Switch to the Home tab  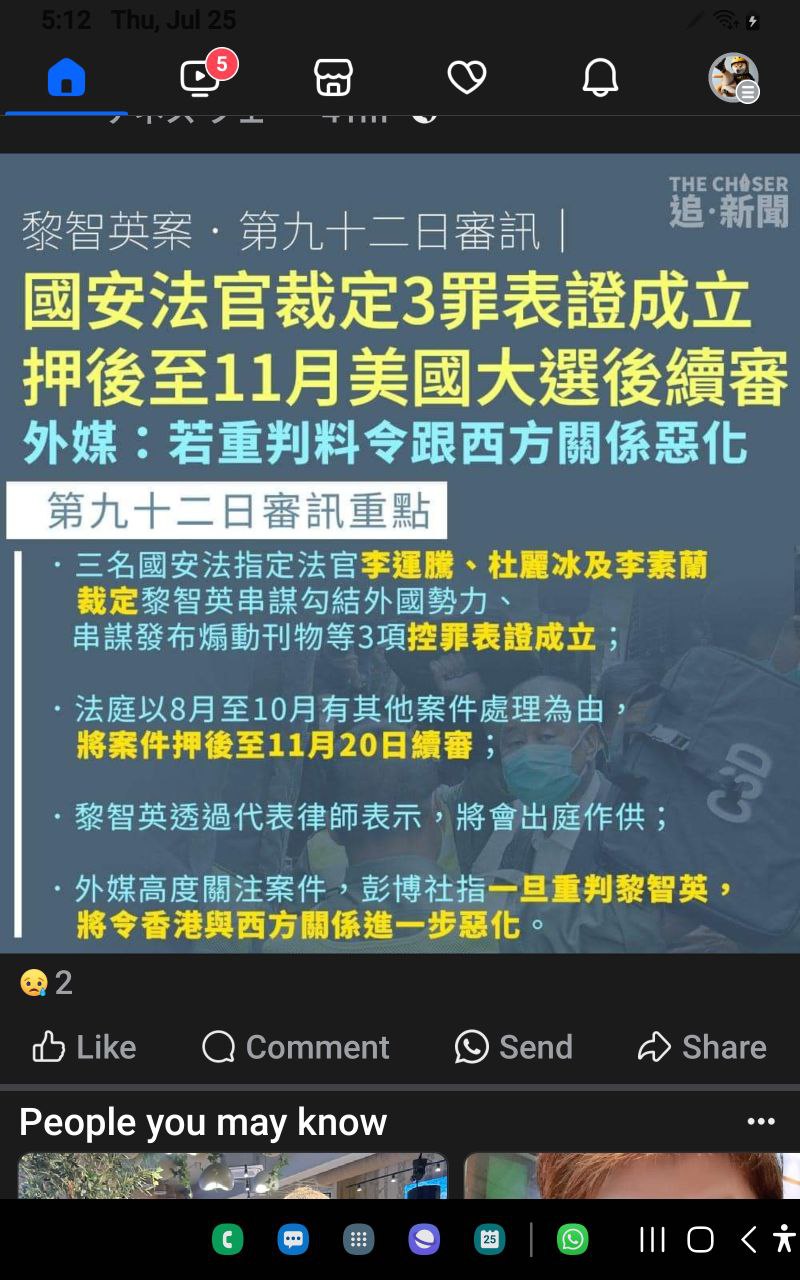click(66, 77)
